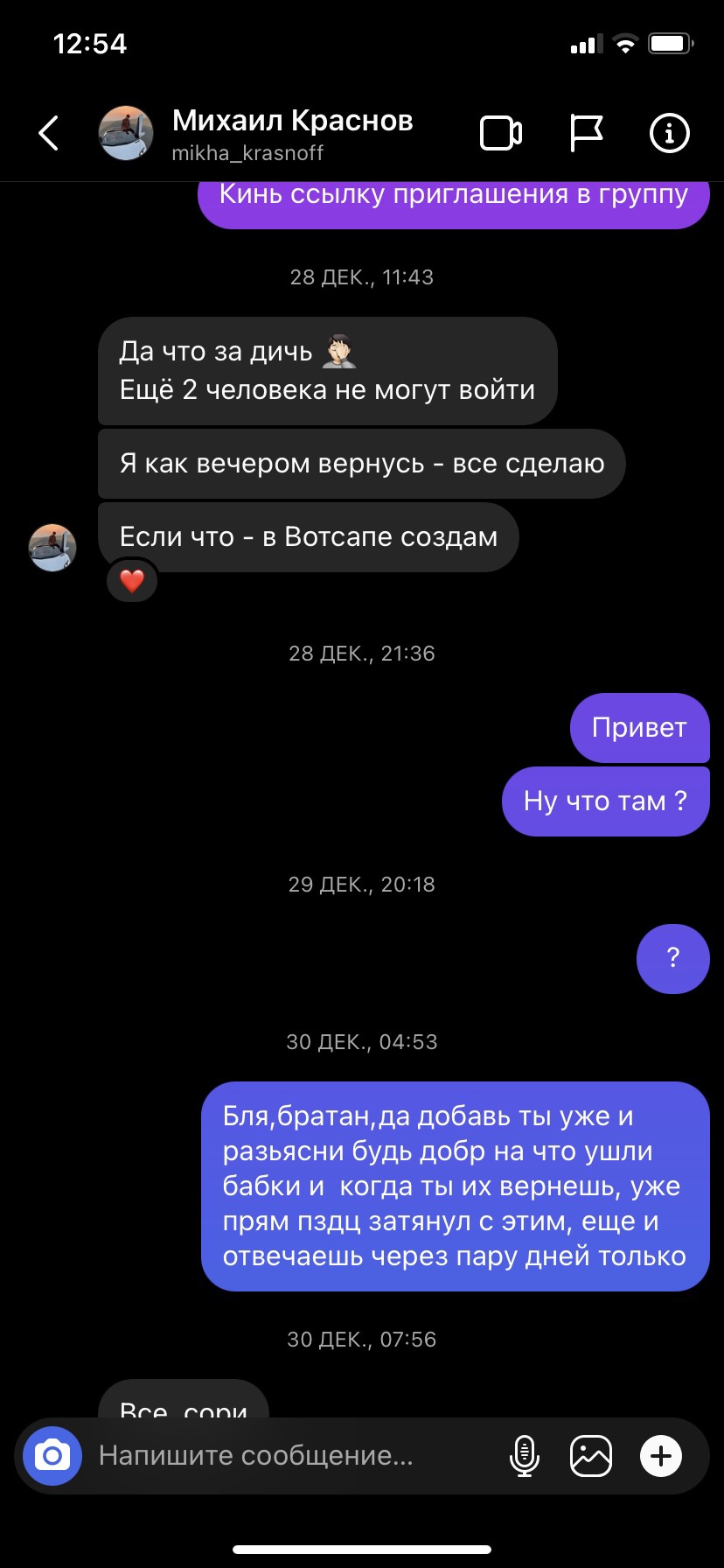Pick an image from the gallery
The height and width of the screenshot is (1568, 724).
(x=591, y=1456)
